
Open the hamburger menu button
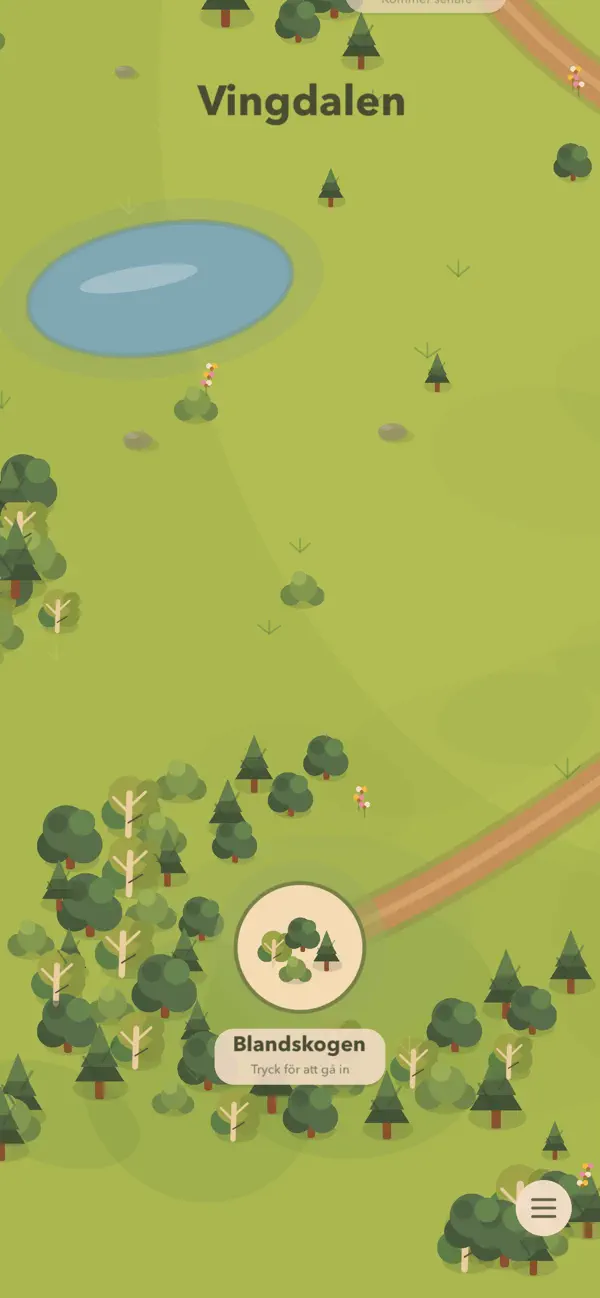pyautogui.click(x=543, y=1208)
